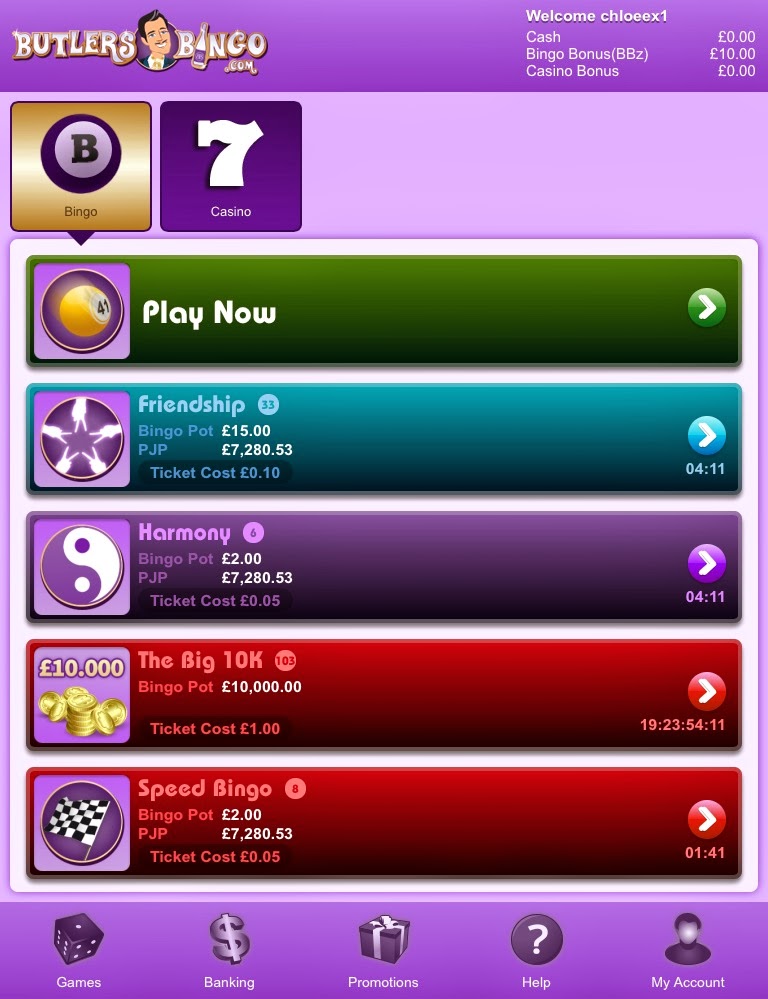
Task: Open the Help page
Action: pyautogui.click(x=536, y=951)
